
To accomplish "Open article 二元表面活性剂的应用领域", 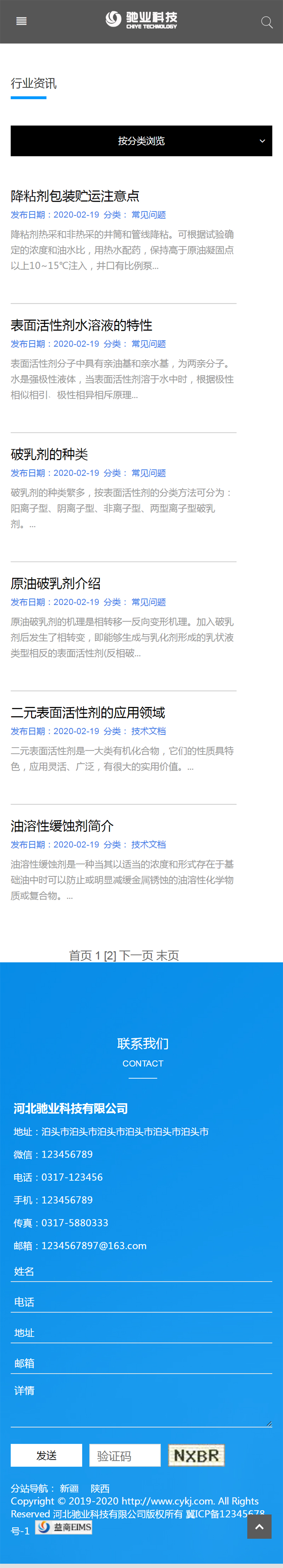I will (x=88, y=712).
